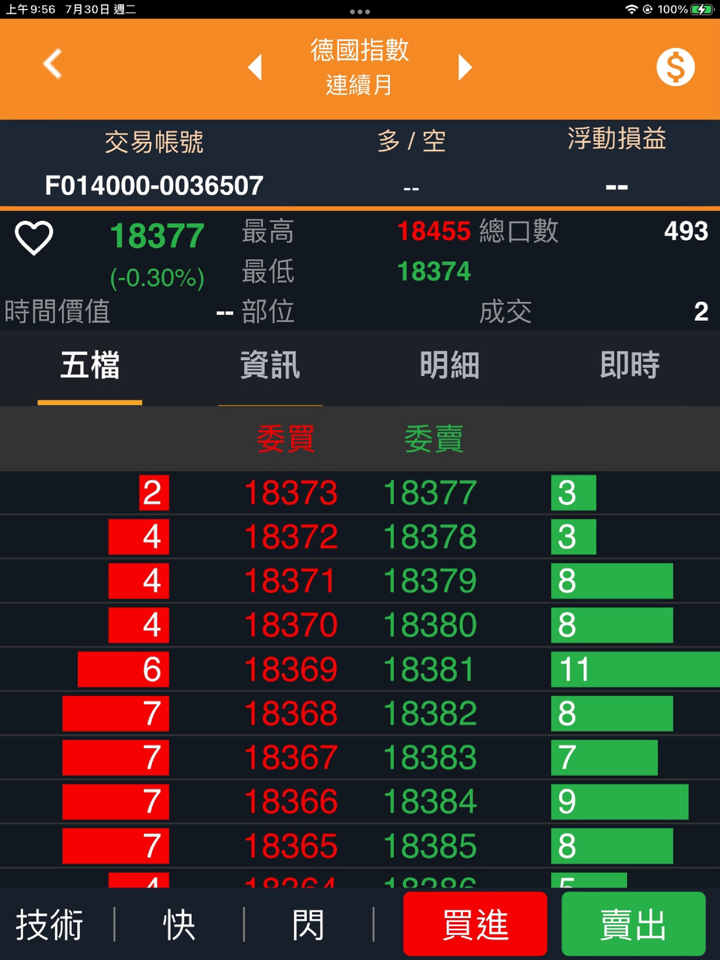The image size is (720, 960).
Task: Open the 德國指數 連續月 contract selector
Action: pos(359,67)
